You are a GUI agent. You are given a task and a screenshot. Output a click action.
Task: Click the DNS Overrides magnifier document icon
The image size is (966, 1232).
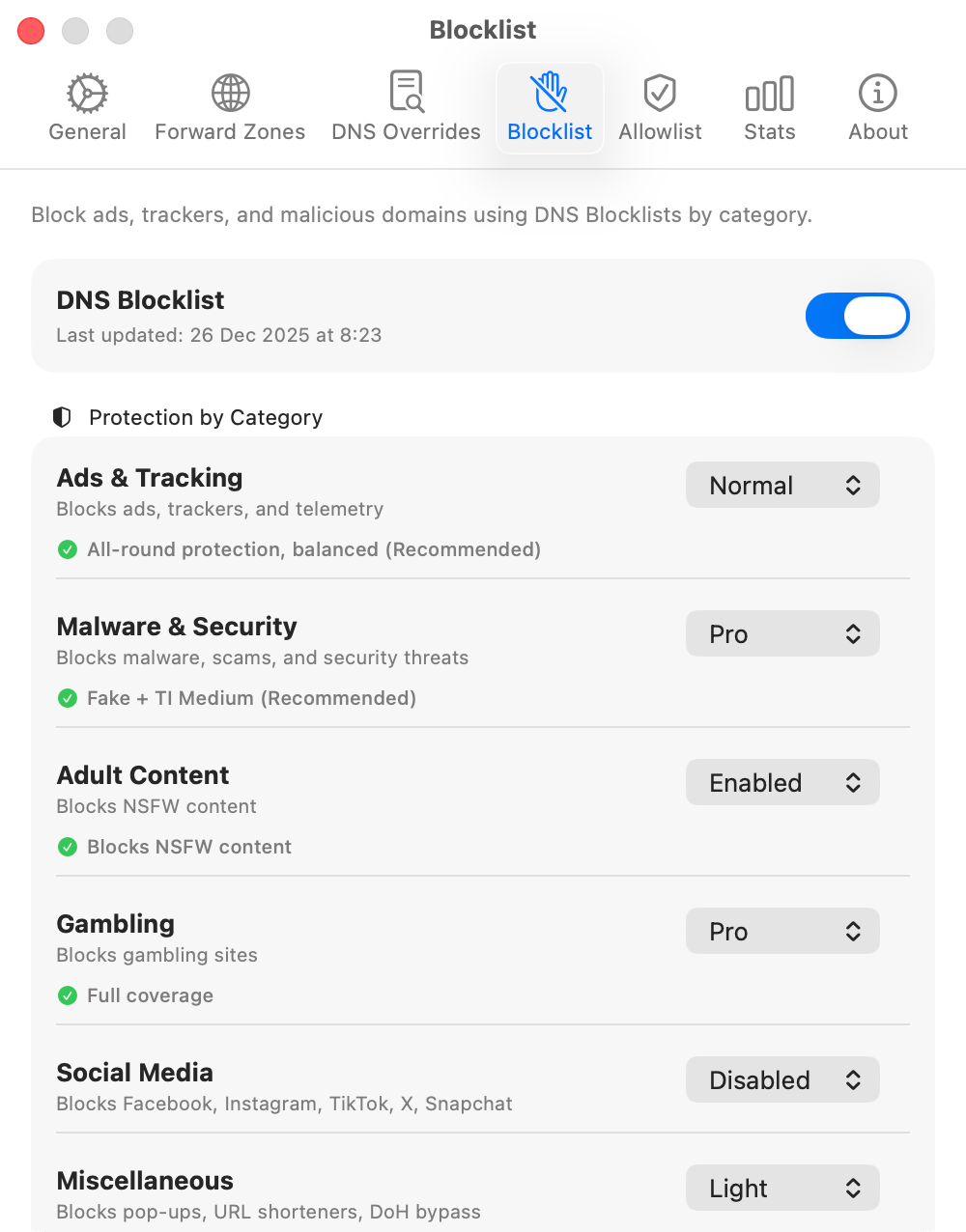click(x=405, y=92)
